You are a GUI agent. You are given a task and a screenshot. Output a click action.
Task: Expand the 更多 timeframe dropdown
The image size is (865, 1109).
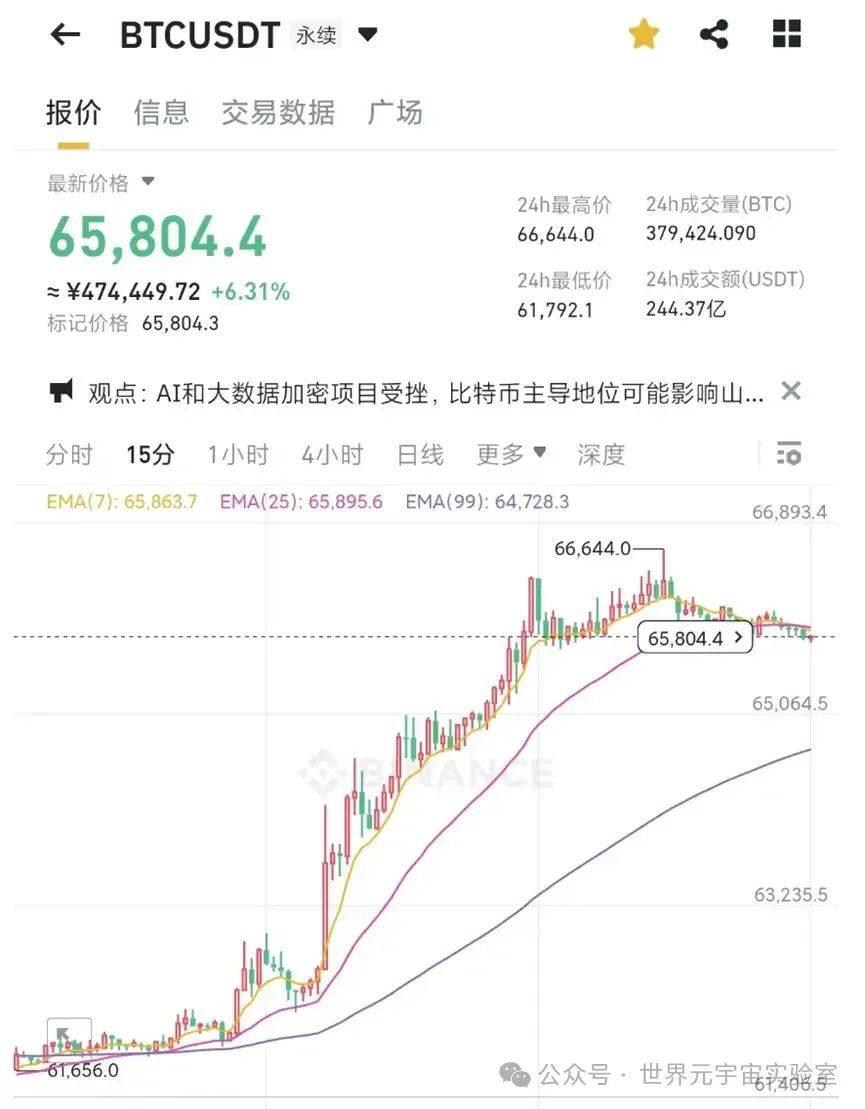tap(511, 454)
